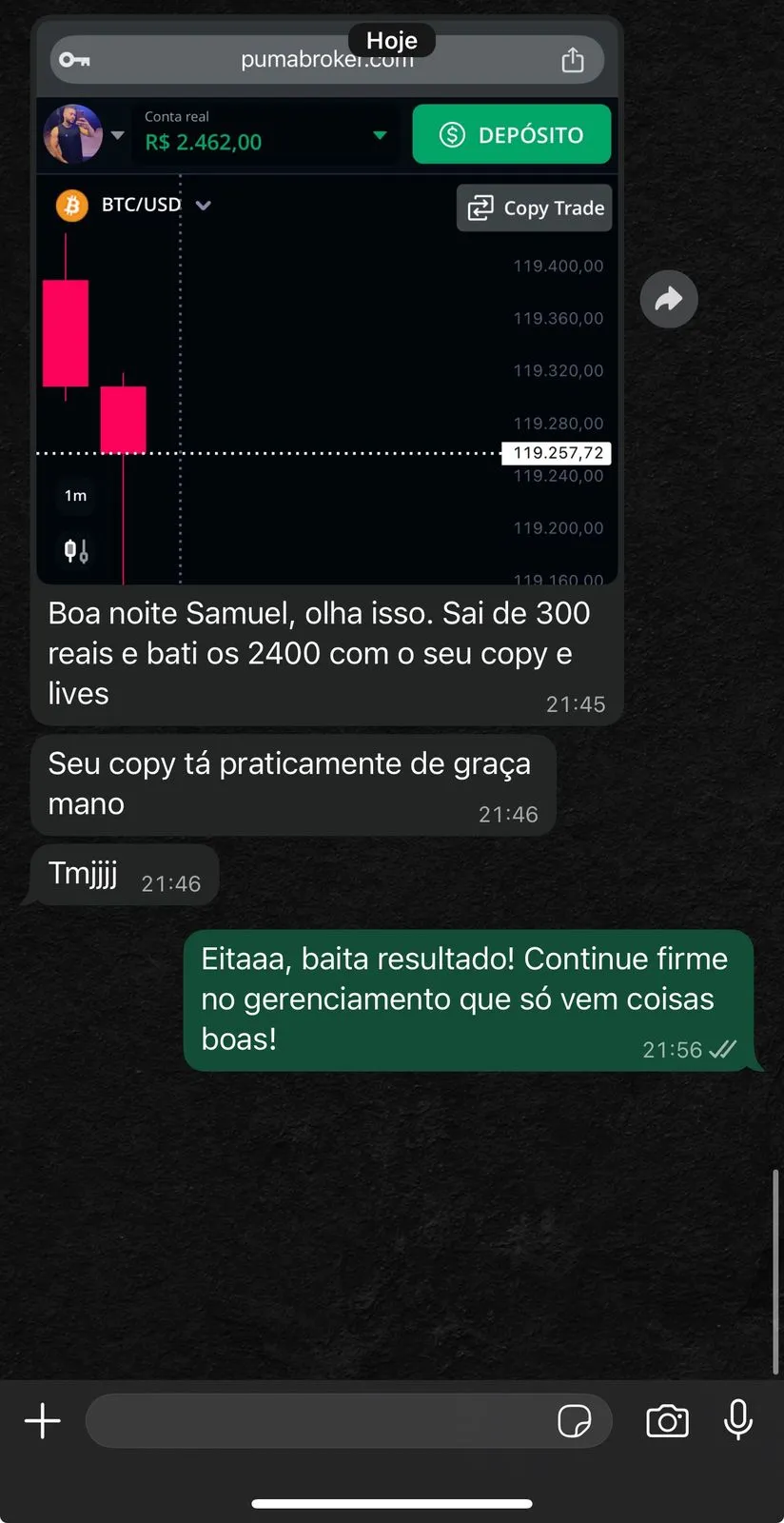
Task: Tap the plus icon to attach content
Action: tap(42, 1421)
